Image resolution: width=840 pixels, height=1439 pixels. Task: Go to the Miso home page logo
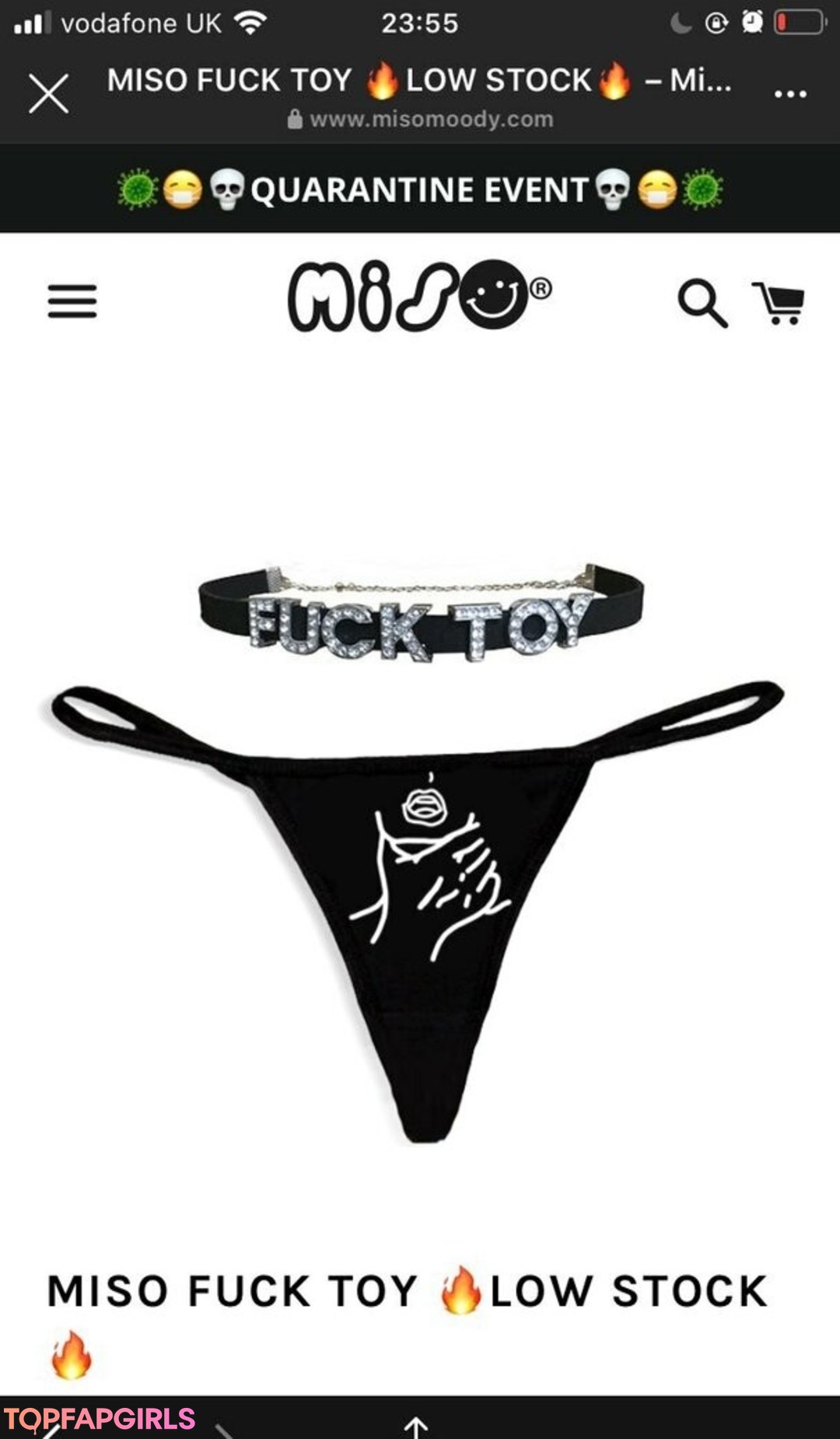tap(419, 296)
